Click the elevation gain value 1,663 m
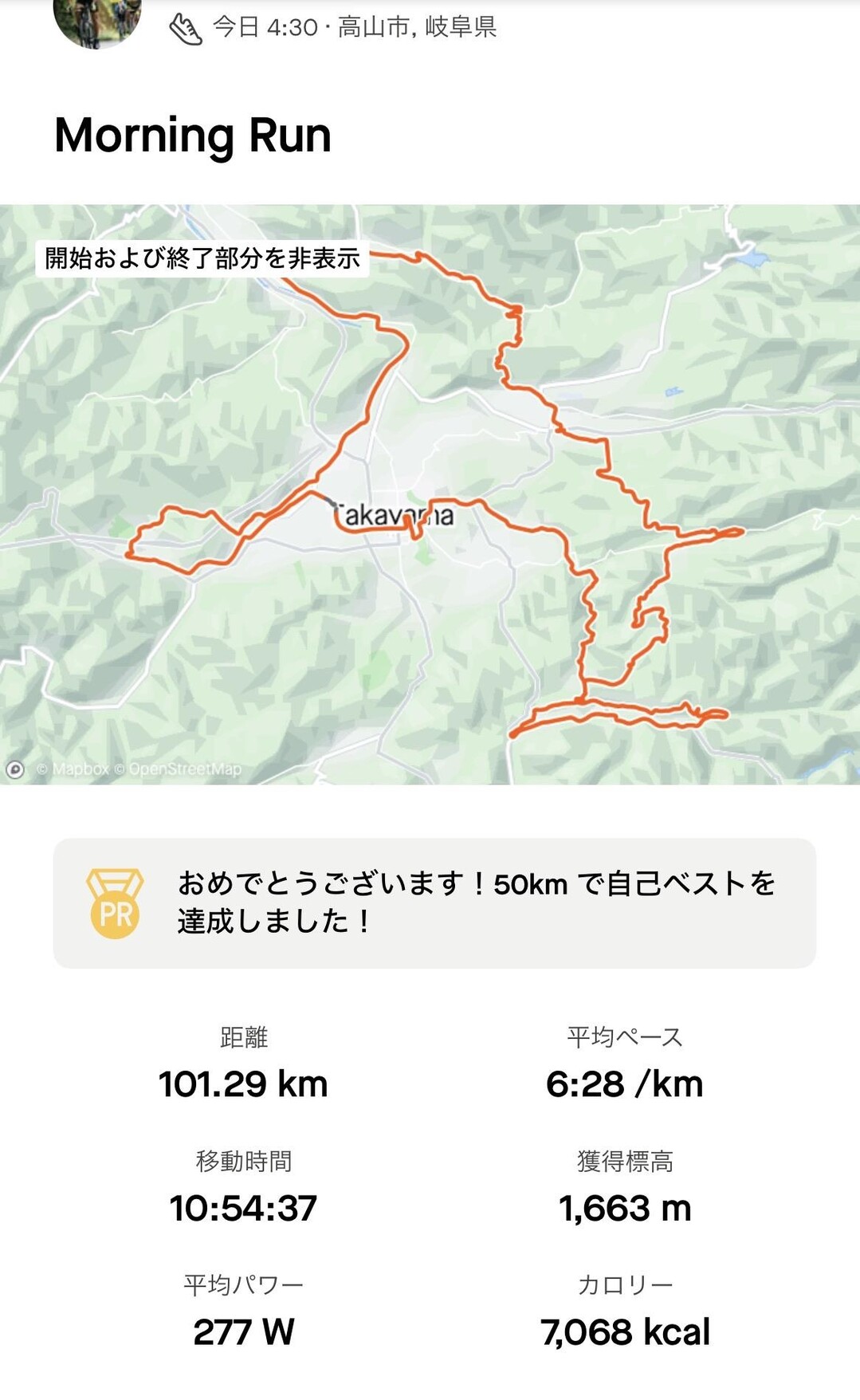Viewport: 860px width, 1400px height. pyautogui.click(x=629, y=1210)
